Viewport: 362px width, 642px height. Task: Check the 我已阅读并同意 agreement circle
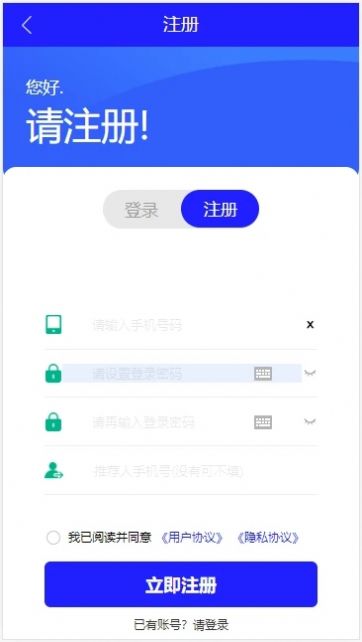tap(54, 537)
